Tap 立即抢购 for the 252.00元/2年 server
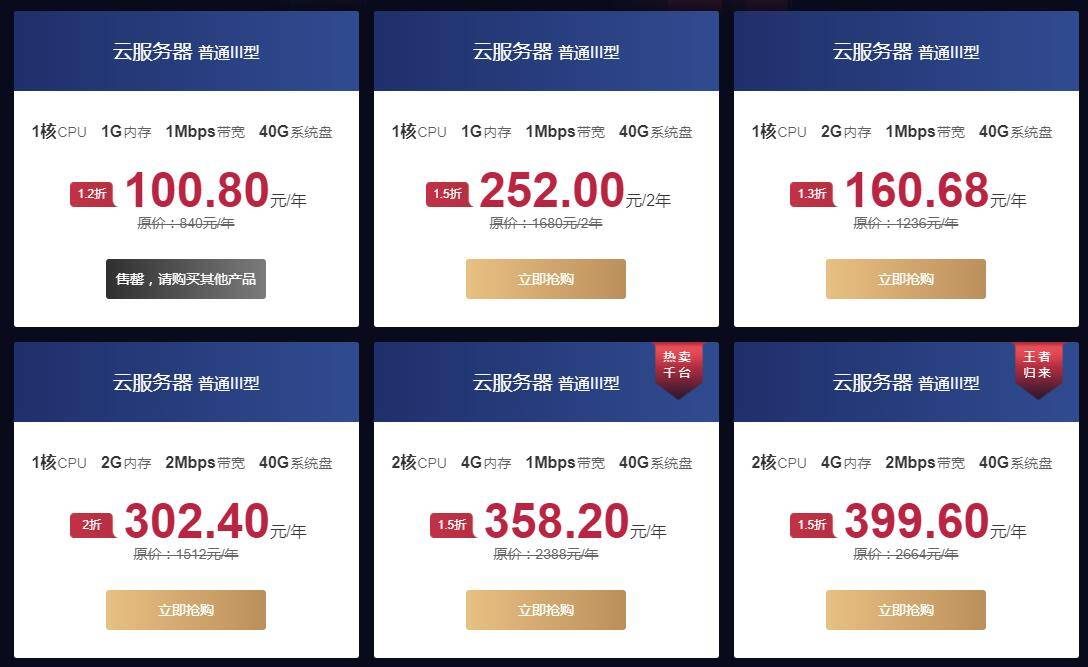The image size is (1088, 667). point(545,279)
